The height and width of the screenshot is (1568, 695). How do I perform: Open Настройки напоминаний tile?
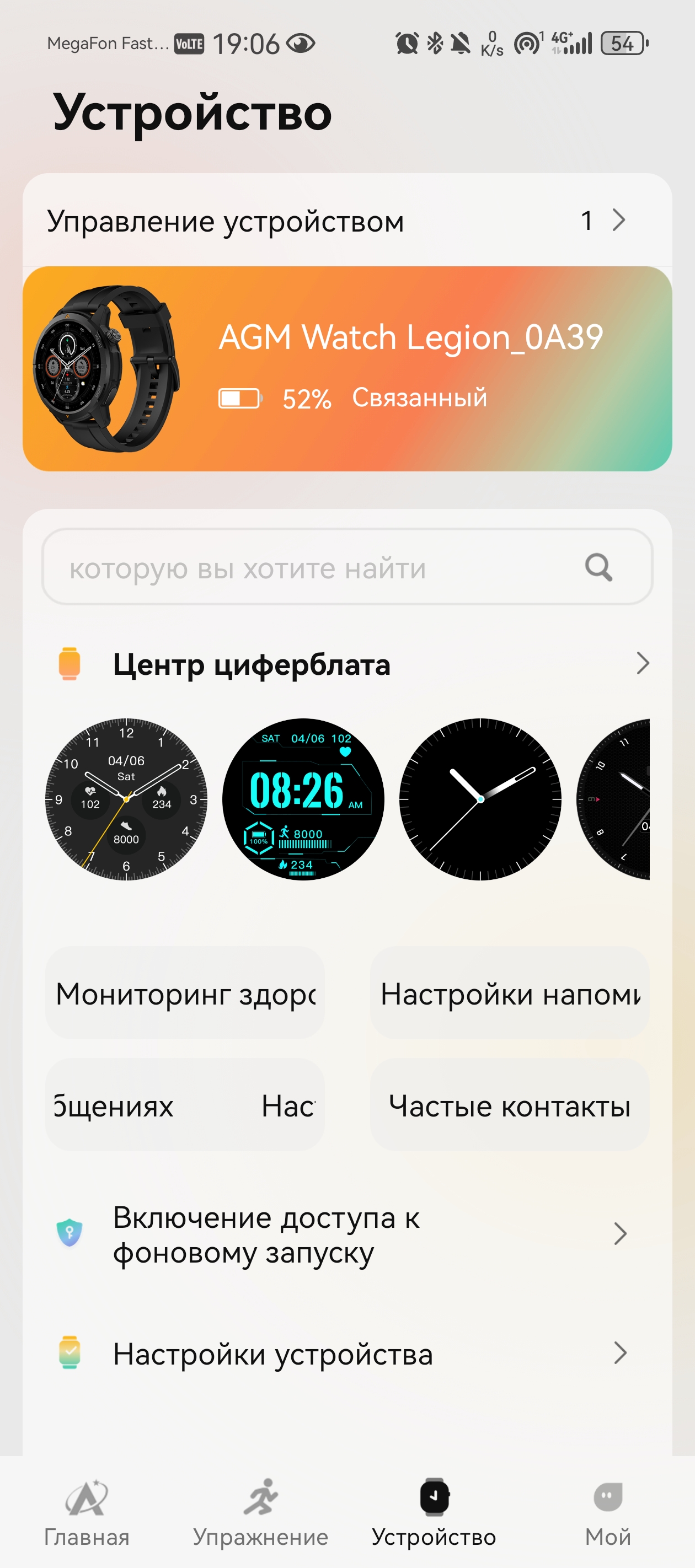509,994
